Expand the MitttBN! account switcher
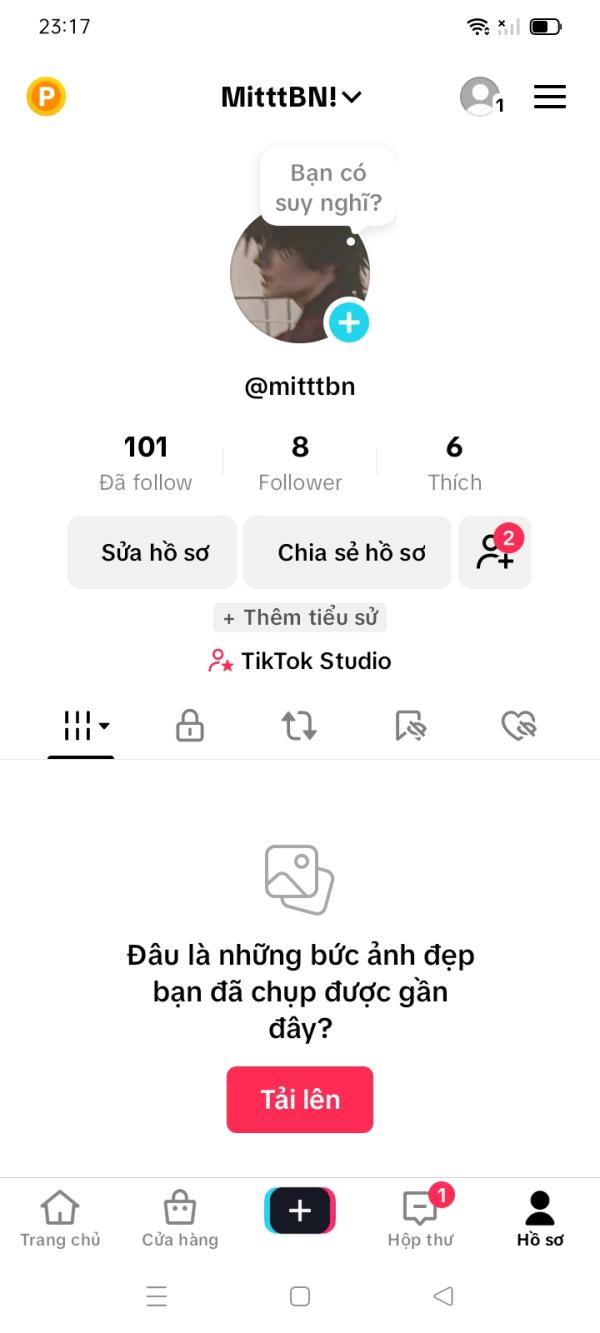This screenshot has height=1333, width=600. click(291, 97)
